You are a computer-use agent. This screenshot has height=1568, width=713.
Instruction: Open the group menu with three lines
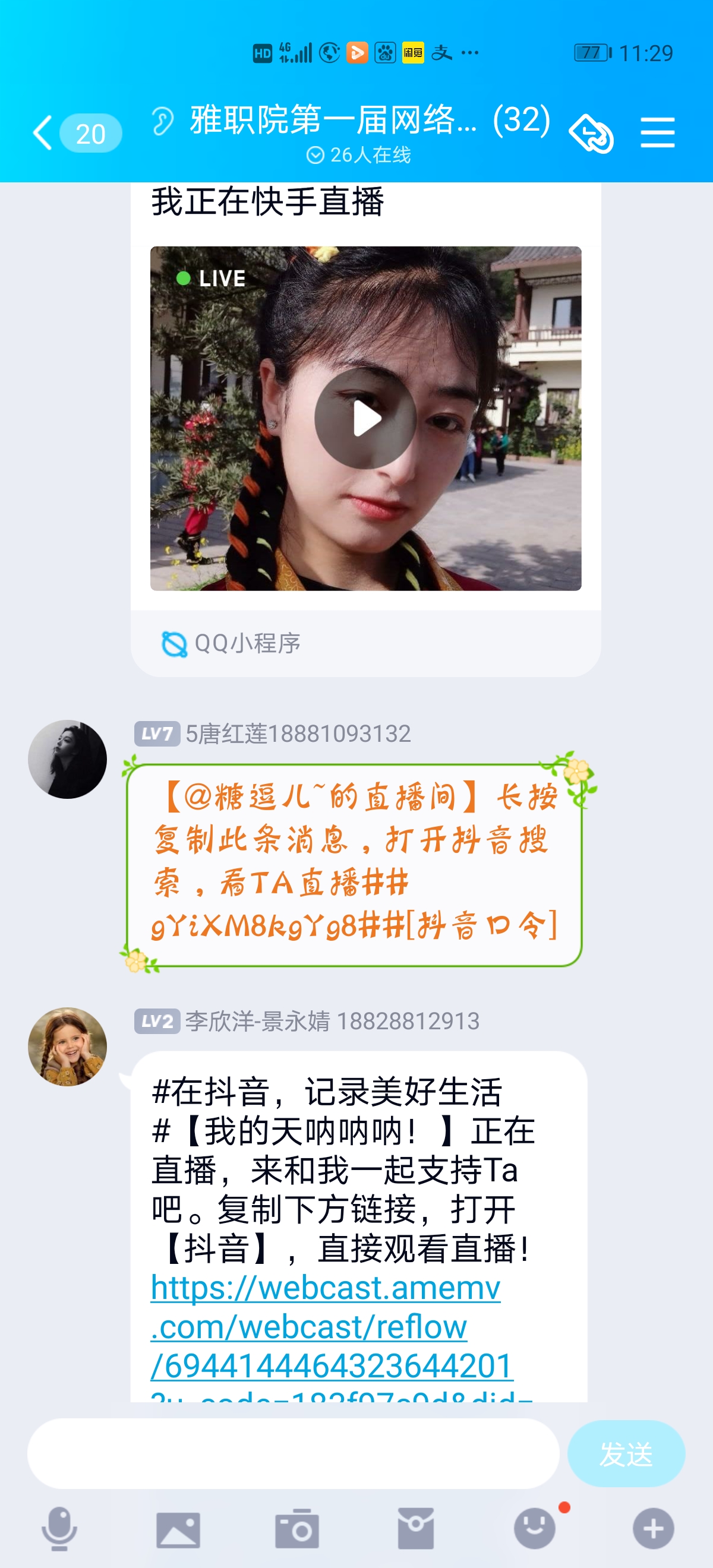[658, 132]
